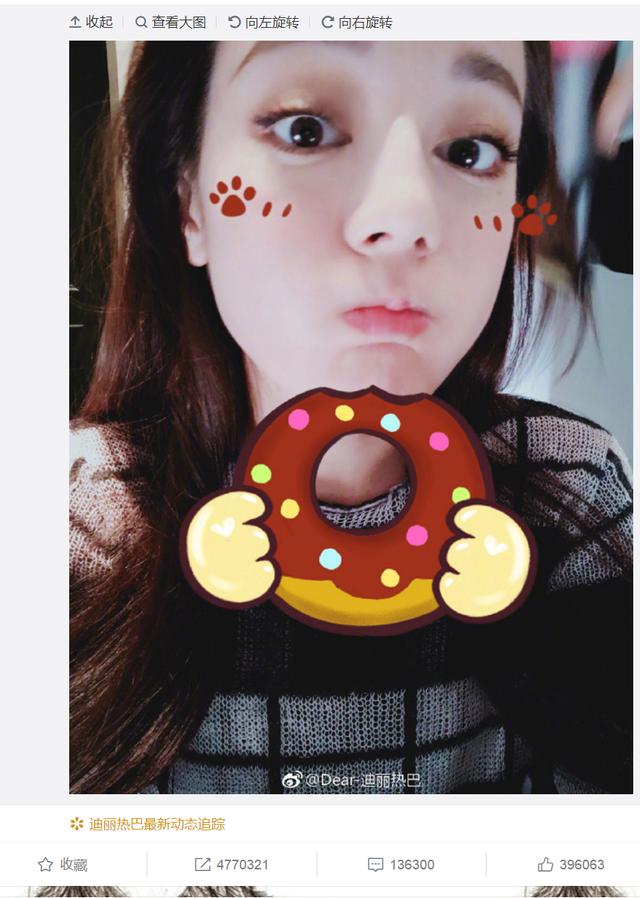Open full-size view via 查看大图
This screenshot has width=640, height=898.
pyautogui.click(x=171, y=22)
